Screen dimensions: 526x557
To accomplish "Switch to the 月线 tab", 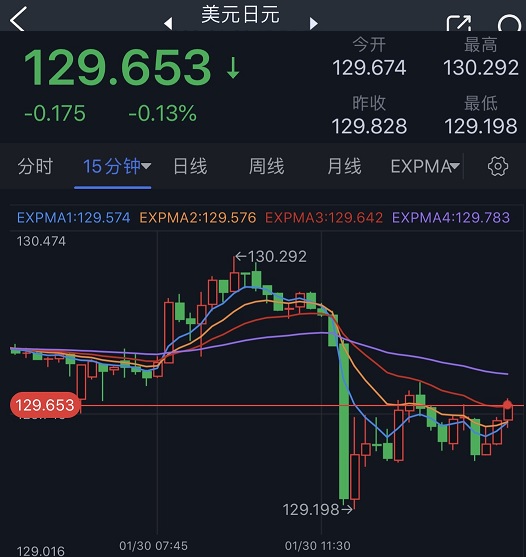I will click(344, 166).
